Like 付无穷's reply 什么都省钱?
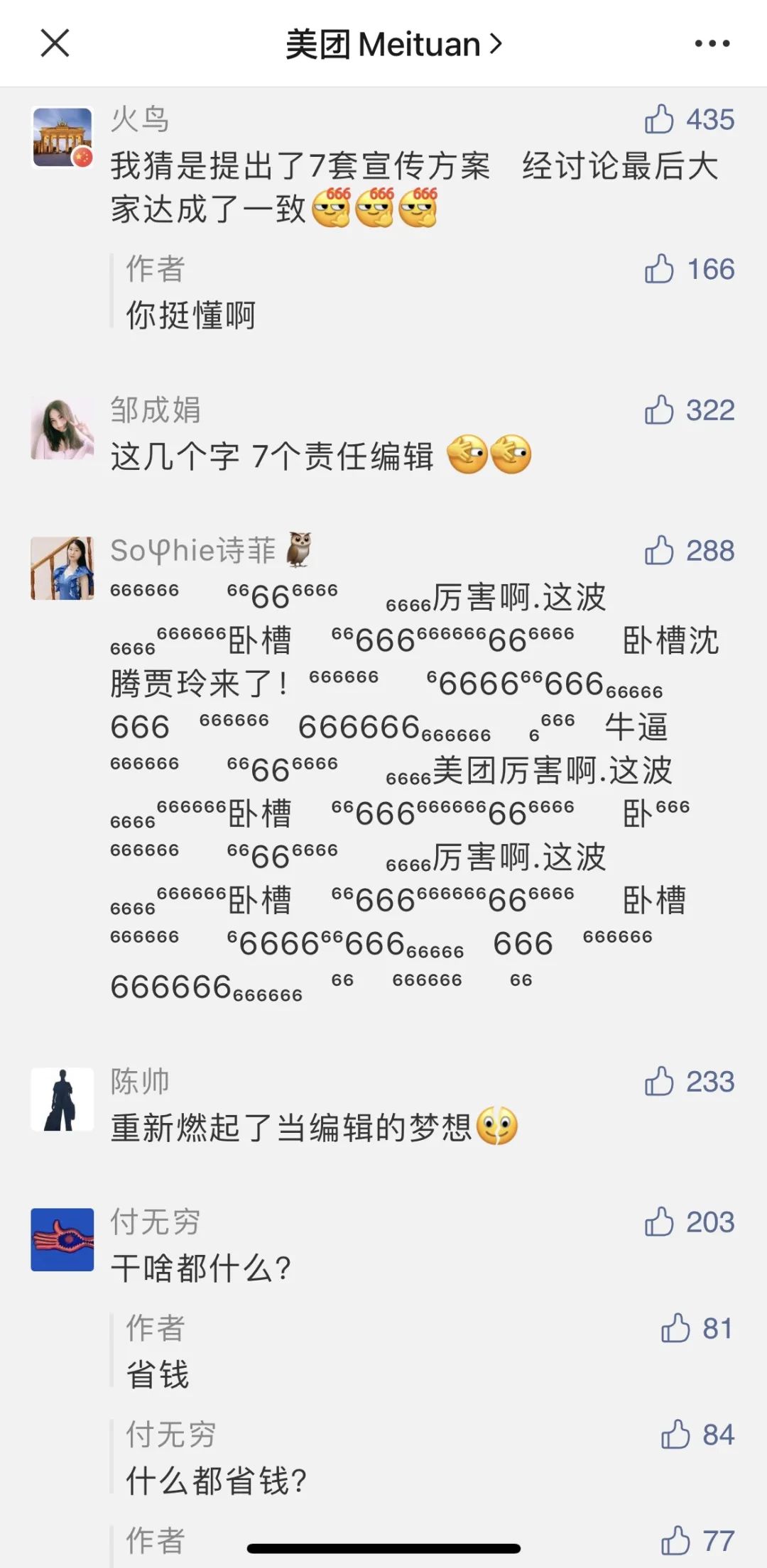The height and width of the screenshot is (1568, 767). coord(675,1434)
